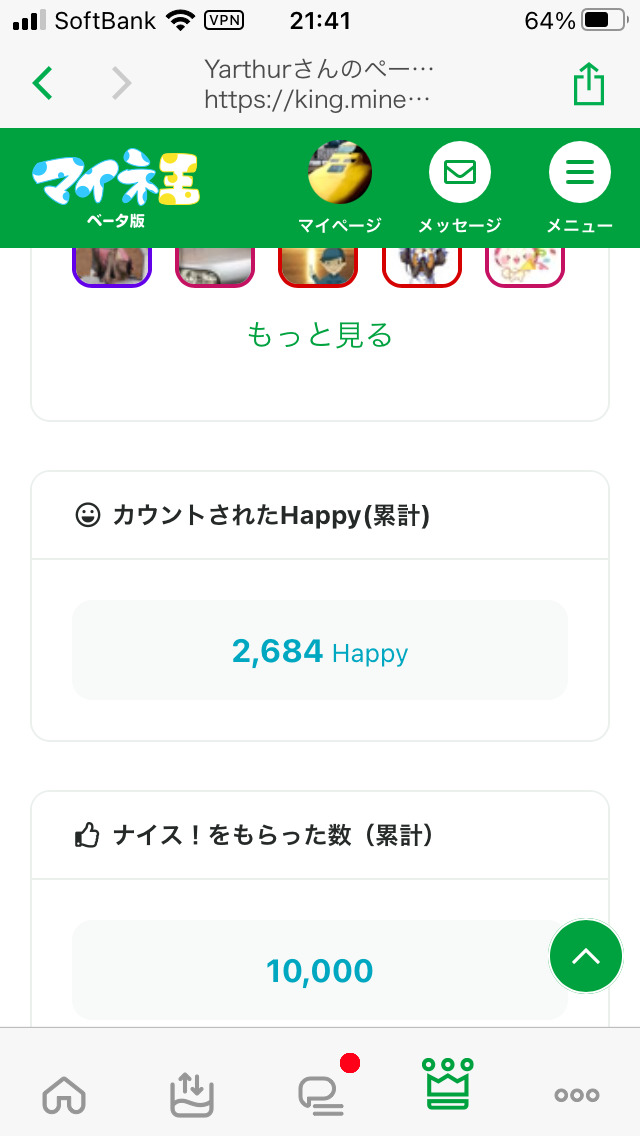This screenshot has width=640, height=1136.
Task: Open the download tray tab
Action: coord(191,1094)
